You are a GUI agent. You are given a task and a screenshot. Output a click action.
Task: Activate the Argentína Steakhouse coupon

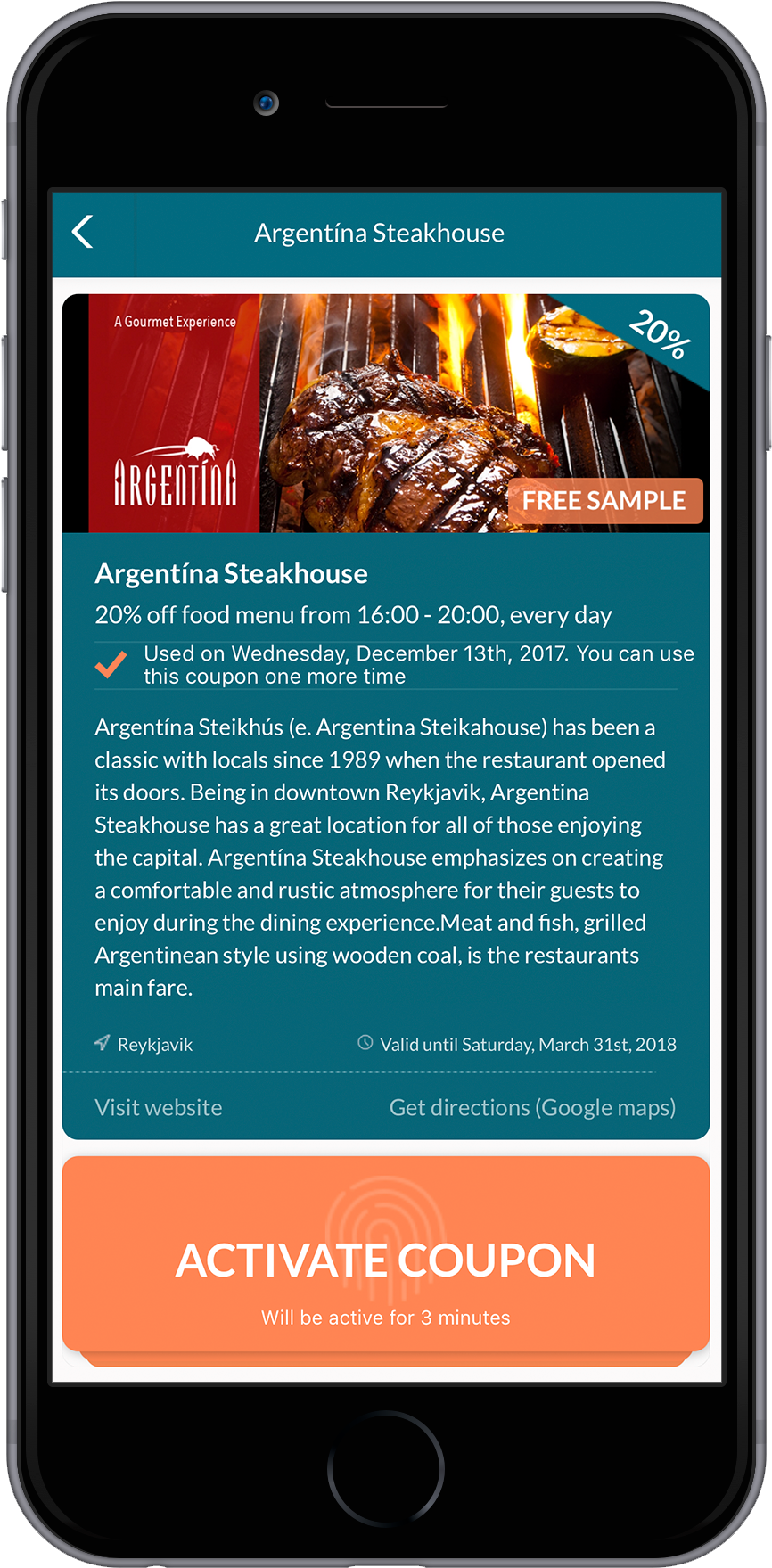[385, 1259]
